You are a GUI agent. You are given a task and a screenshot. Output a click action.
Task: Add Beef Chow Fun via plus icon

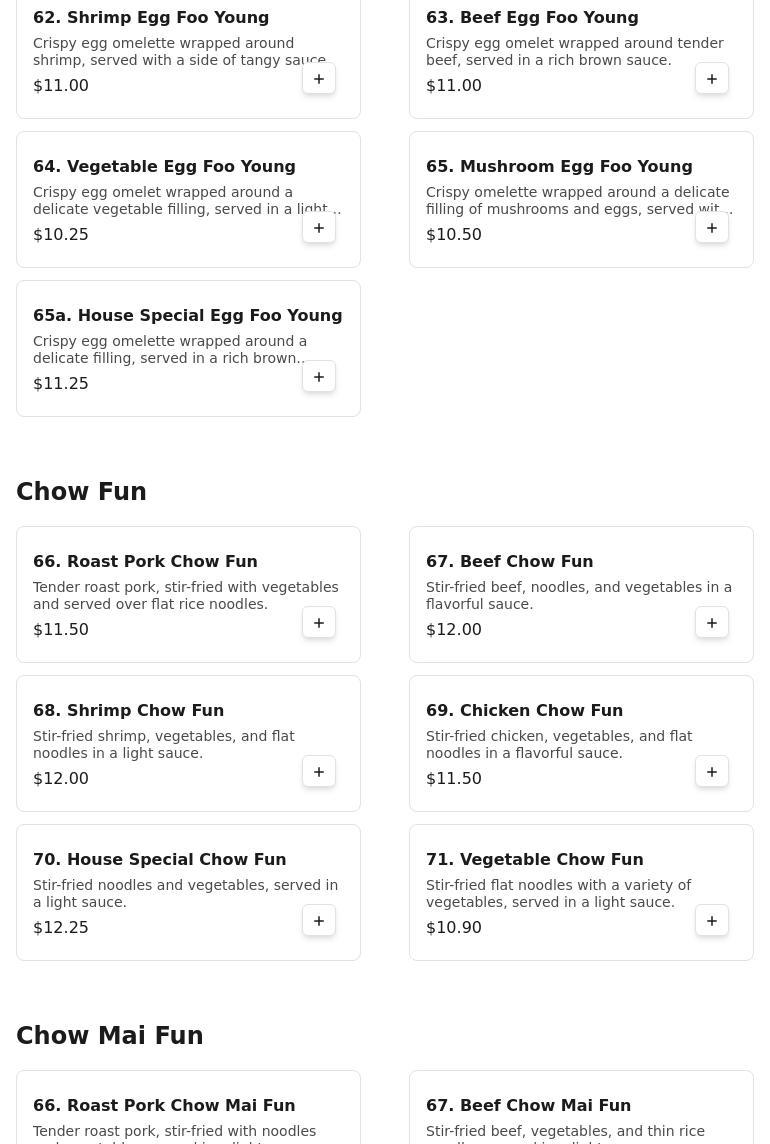pyautogui.click(x=712, y=622)
